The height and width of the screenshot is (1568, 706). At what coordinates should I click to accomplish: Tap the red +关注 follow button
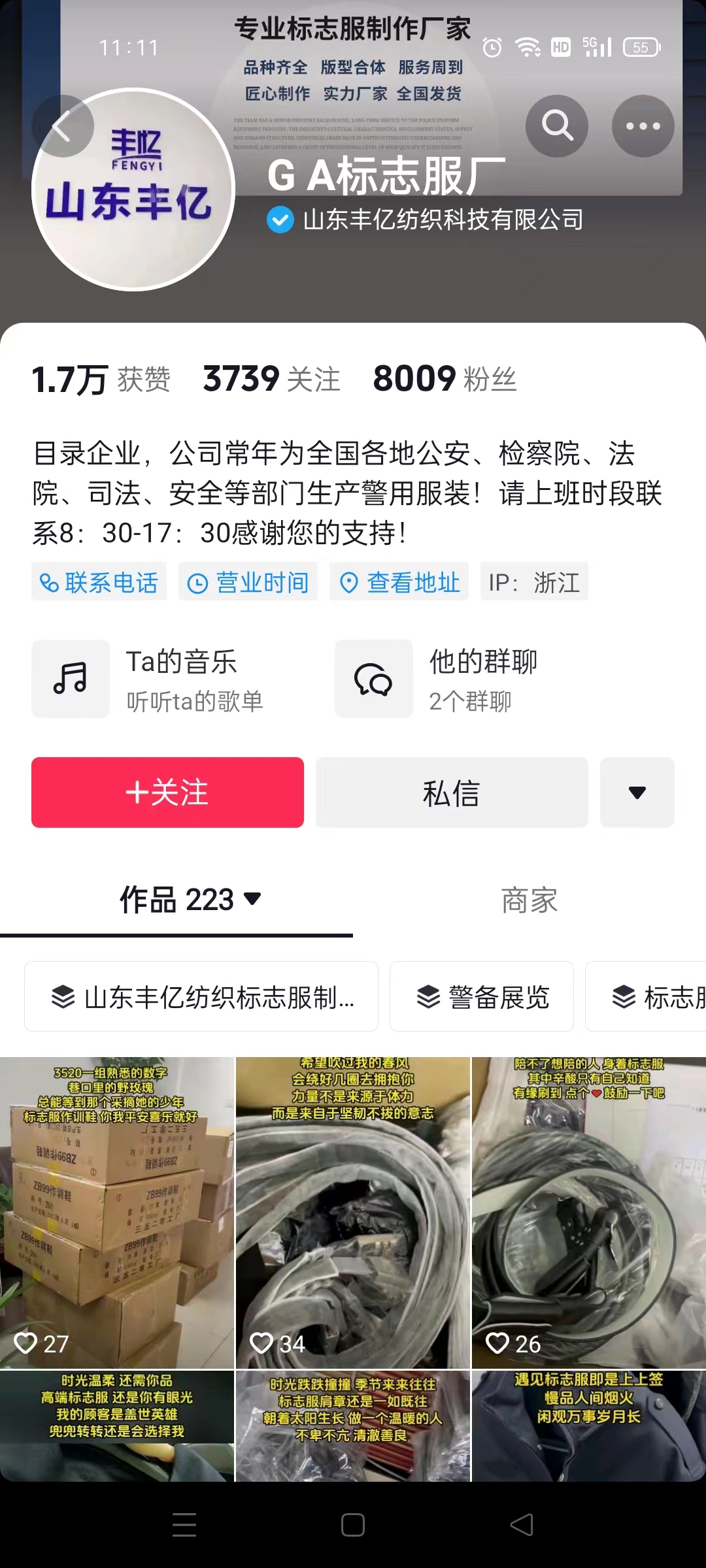coord(167,792)
